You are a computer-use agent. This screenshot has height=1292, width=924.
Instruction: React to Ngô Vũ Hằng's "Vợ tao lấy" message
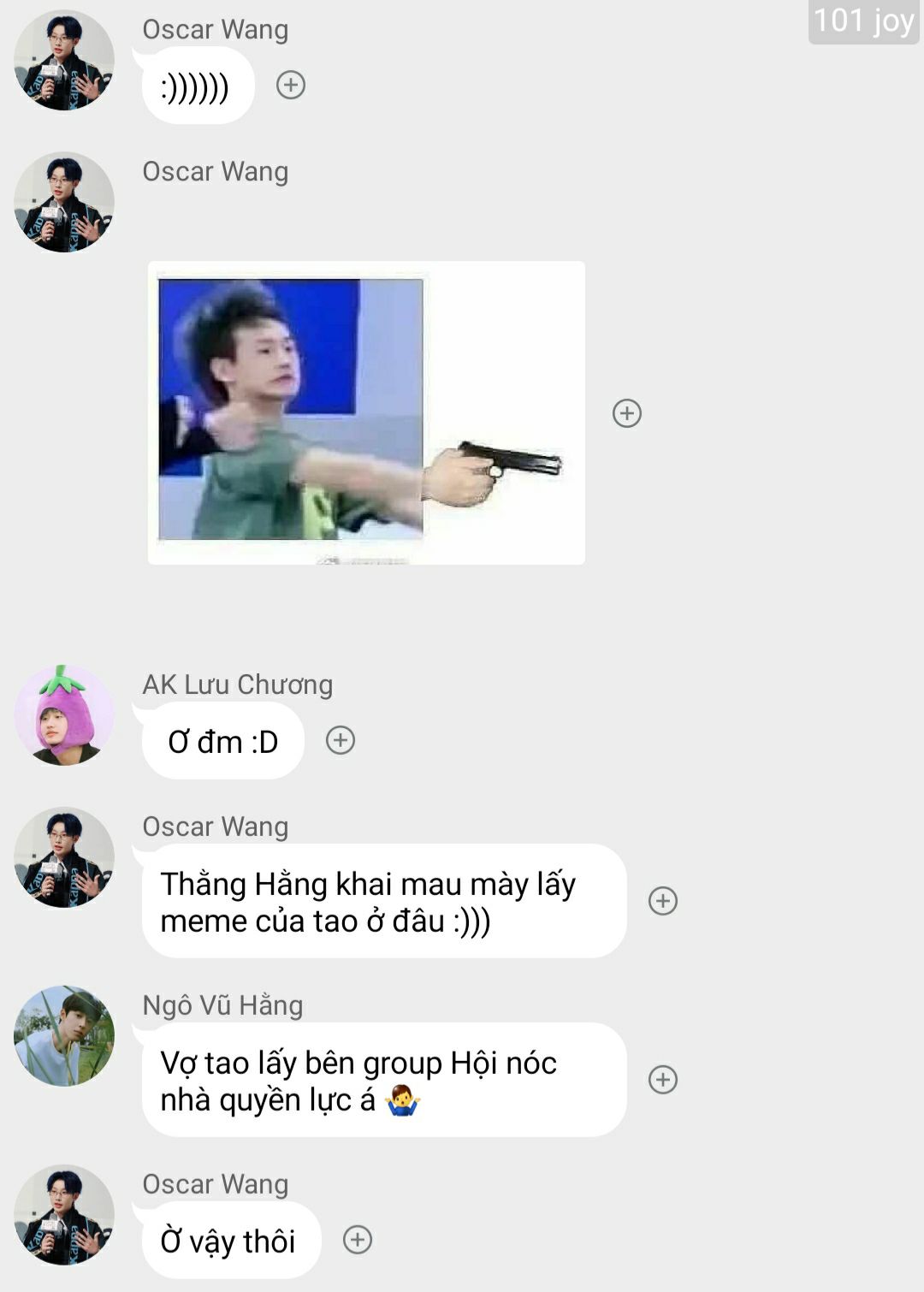(663, 1079)
